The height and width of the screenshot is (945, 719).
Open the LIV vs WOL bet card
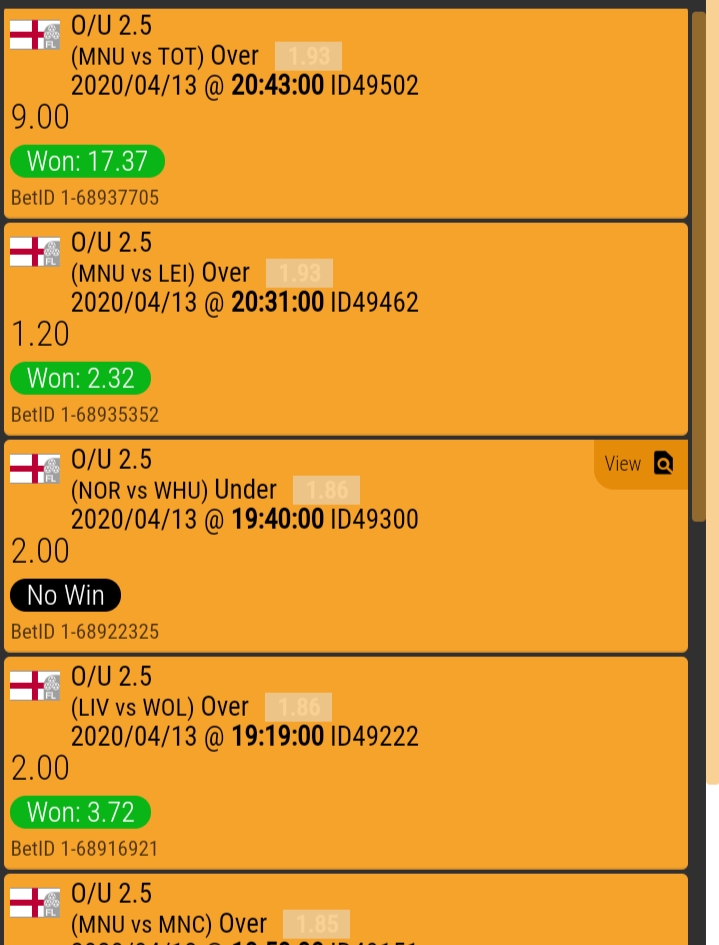(345, 763)
